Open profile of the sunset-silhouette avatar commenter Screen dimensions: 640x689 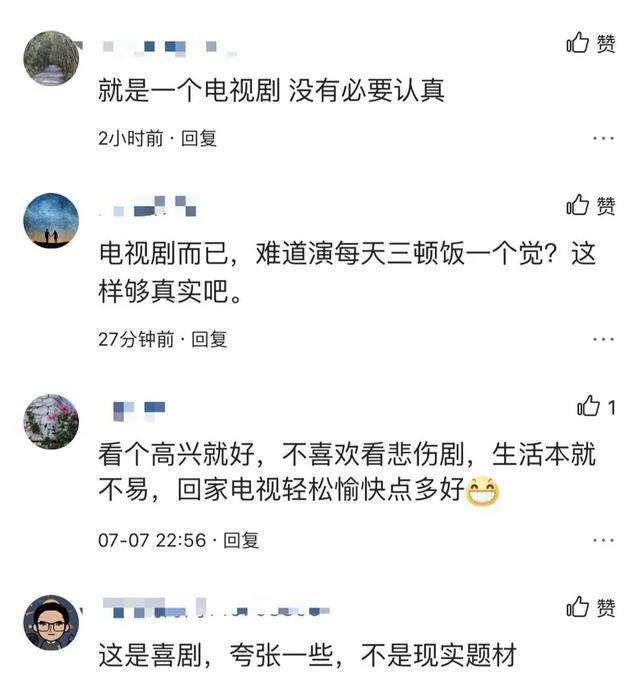(x=51, y=220)
